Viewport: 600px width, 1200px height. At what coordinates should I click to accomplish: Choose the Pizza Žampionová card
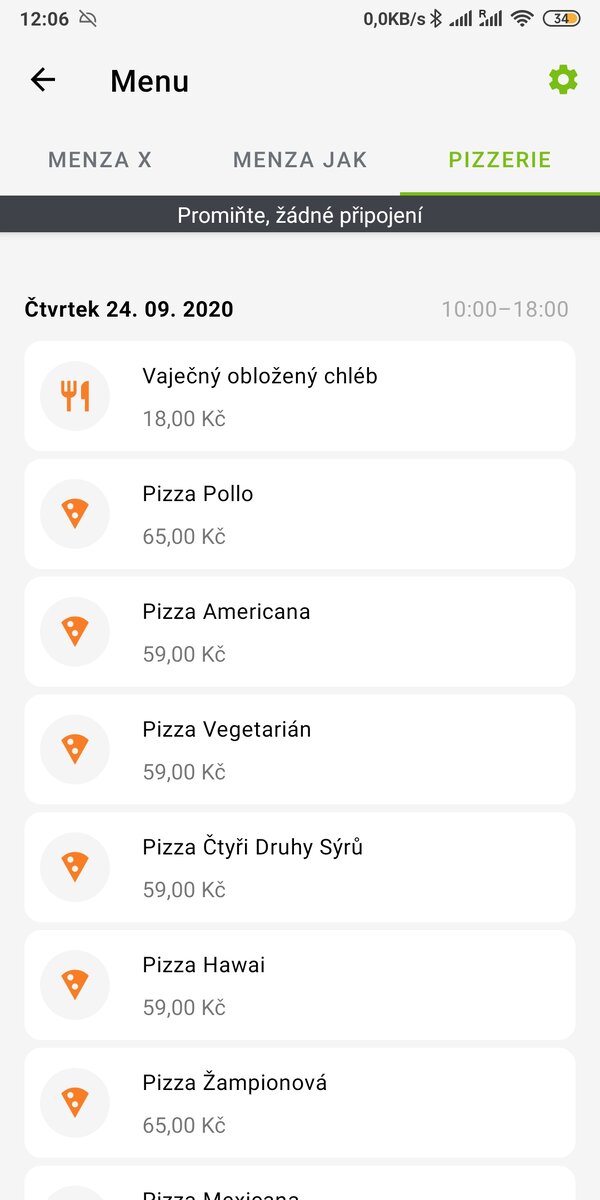point(300,1103)
